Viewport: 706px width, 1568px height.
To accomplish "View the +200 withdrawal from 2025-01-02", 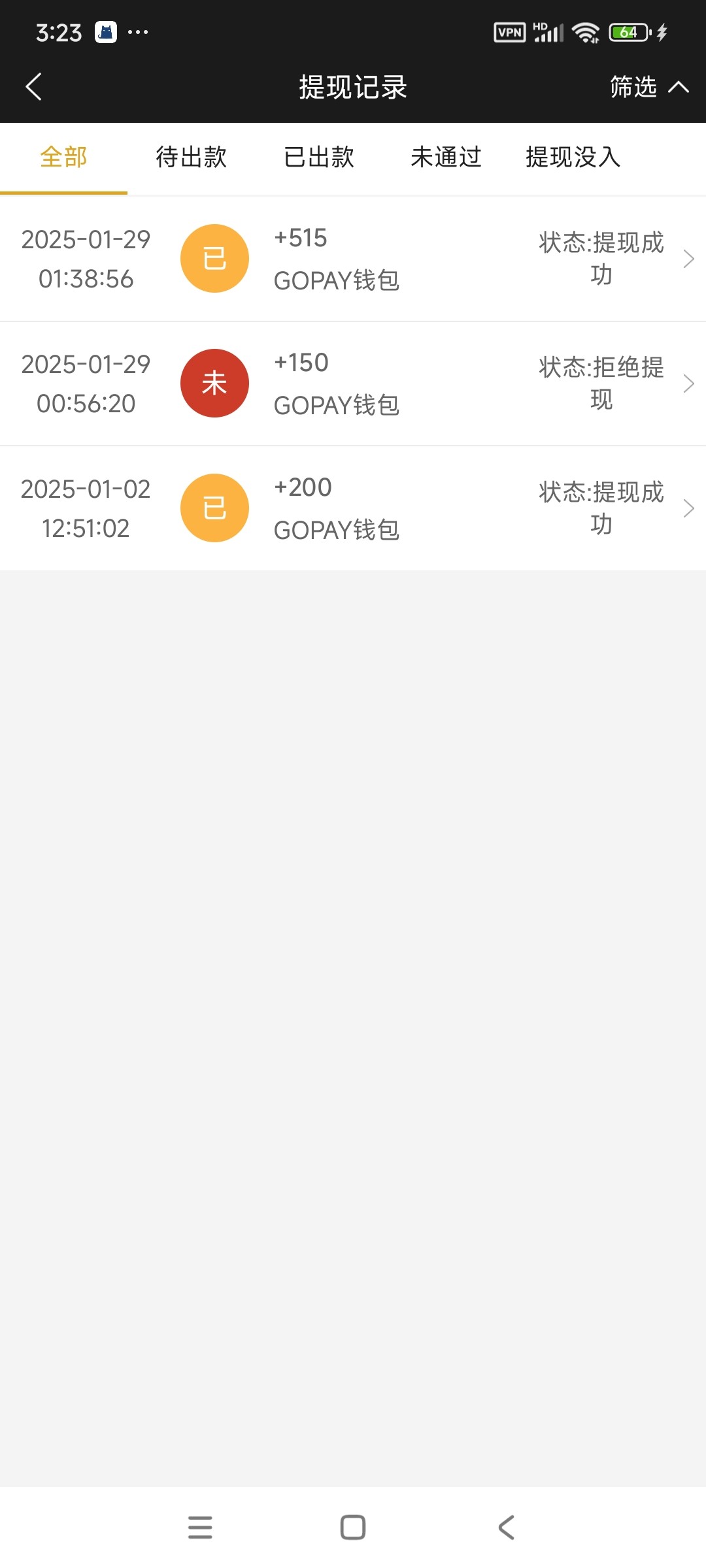I will [353, 508].
